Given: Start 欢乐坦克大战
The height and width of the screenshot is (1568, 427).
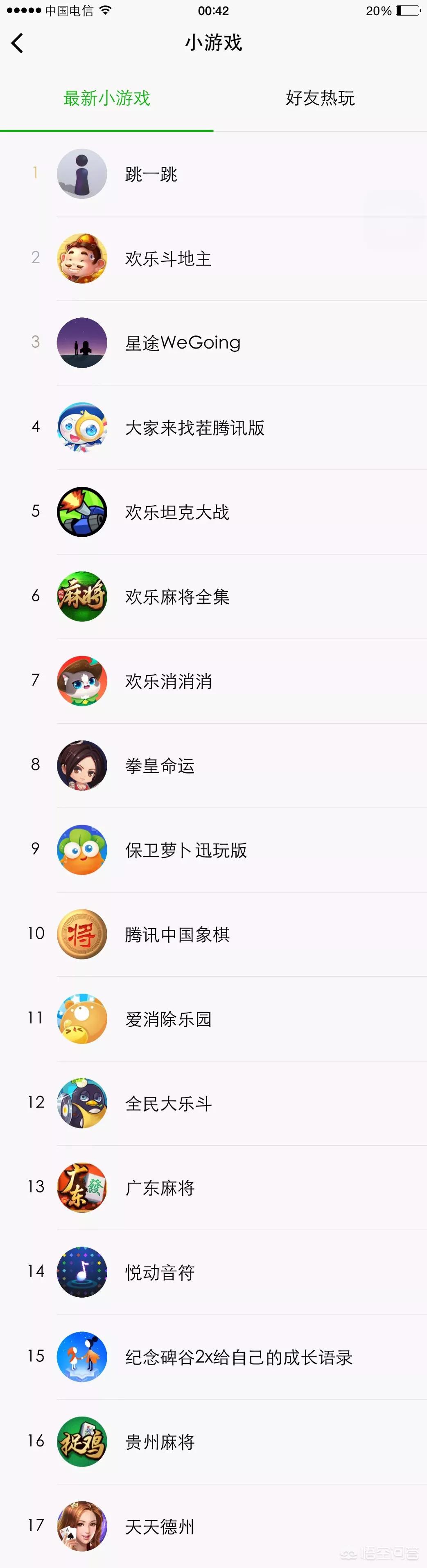Looking at the screenshot, I should coord(176,513).
